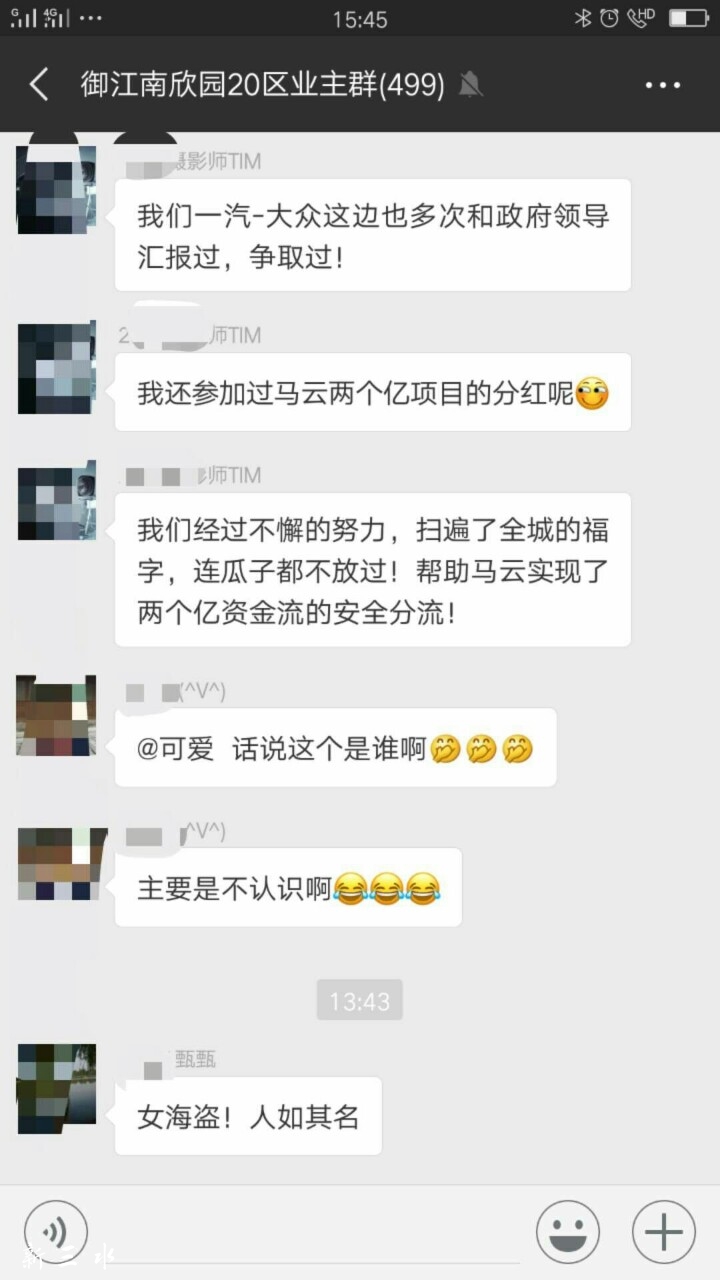Open avatar beside 主要是不认识啊 message
Viewport: 720px width, 1280px height.
pyautogui.click(x=57, y=864)
